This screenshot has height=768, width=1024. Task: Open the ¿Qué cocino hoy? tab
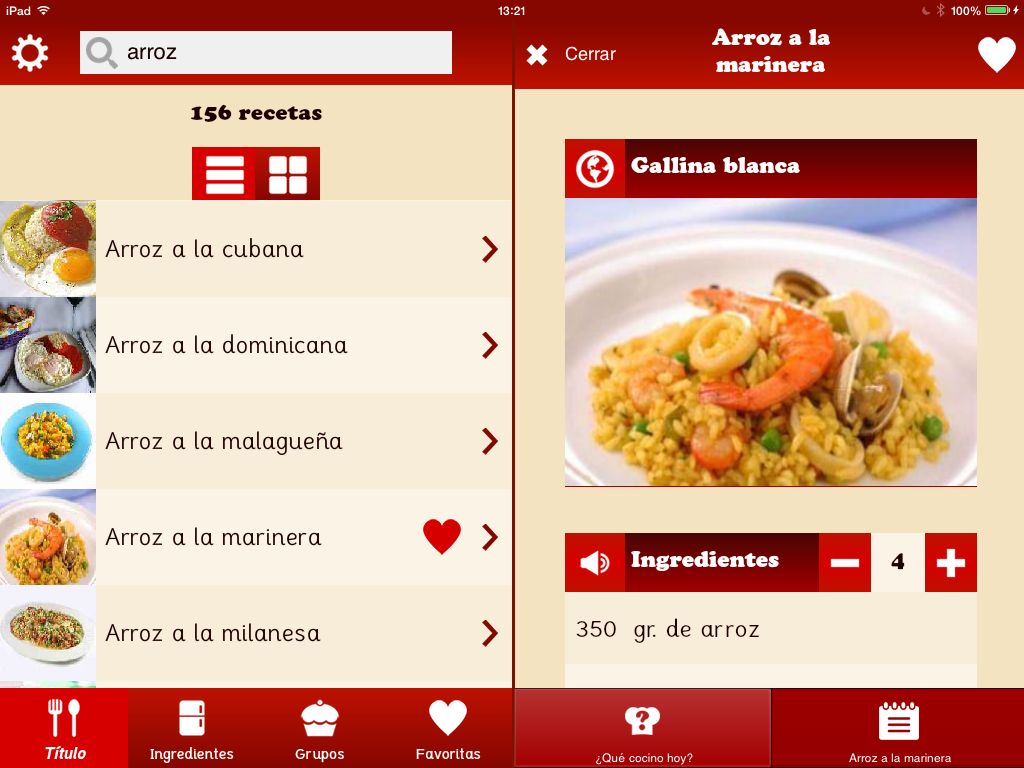click(643, 729)
